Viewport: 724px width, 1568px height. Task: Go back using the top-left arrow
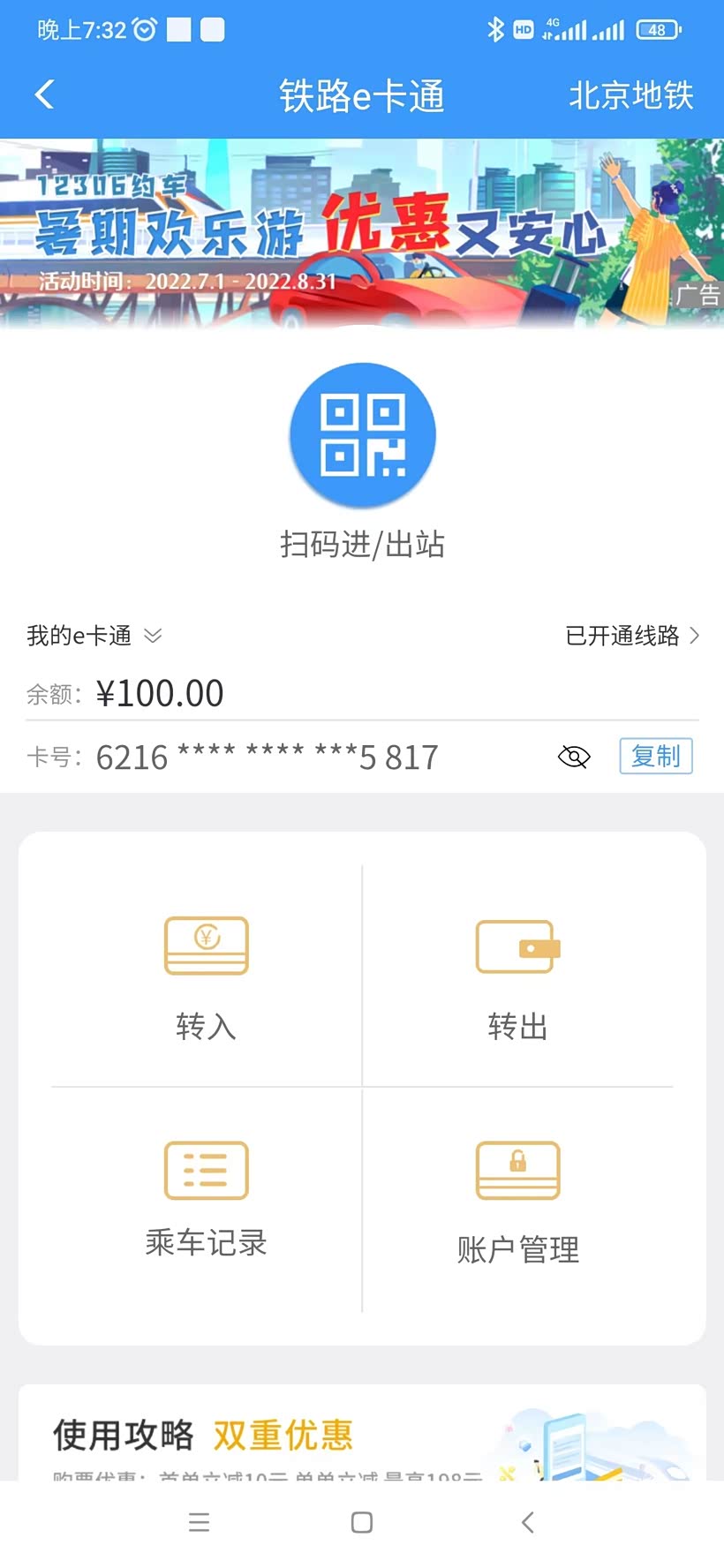click(x=45, y=94)
